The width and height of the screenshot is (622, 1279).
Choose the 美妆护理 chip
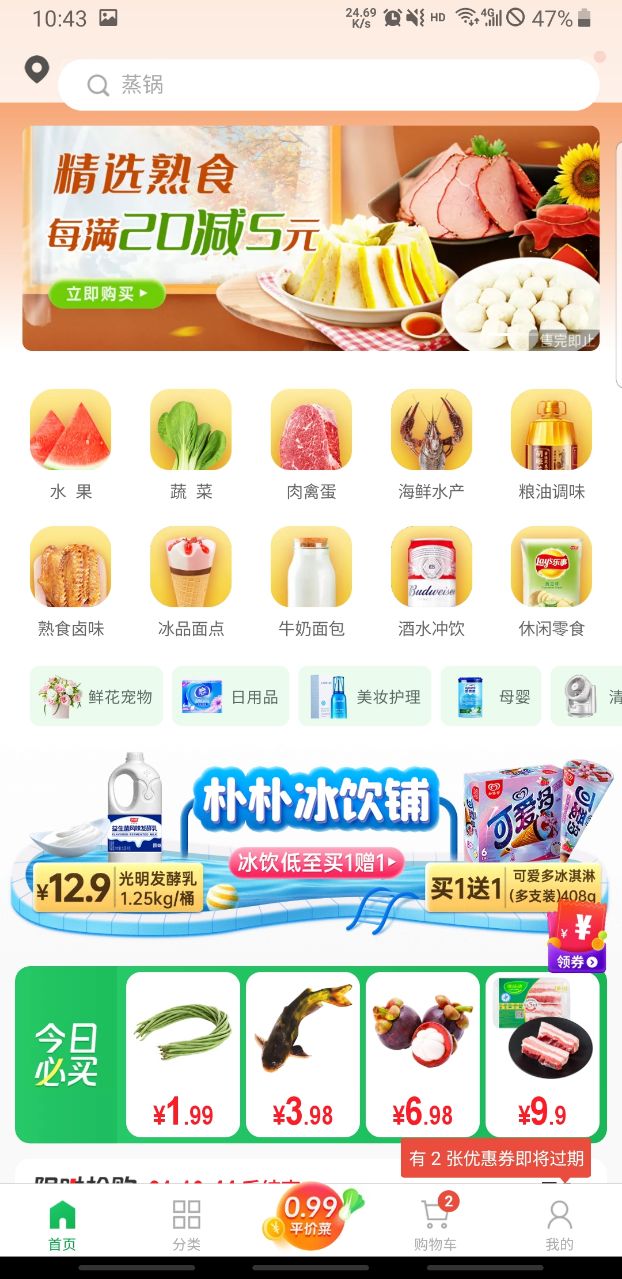coord(365,696)
